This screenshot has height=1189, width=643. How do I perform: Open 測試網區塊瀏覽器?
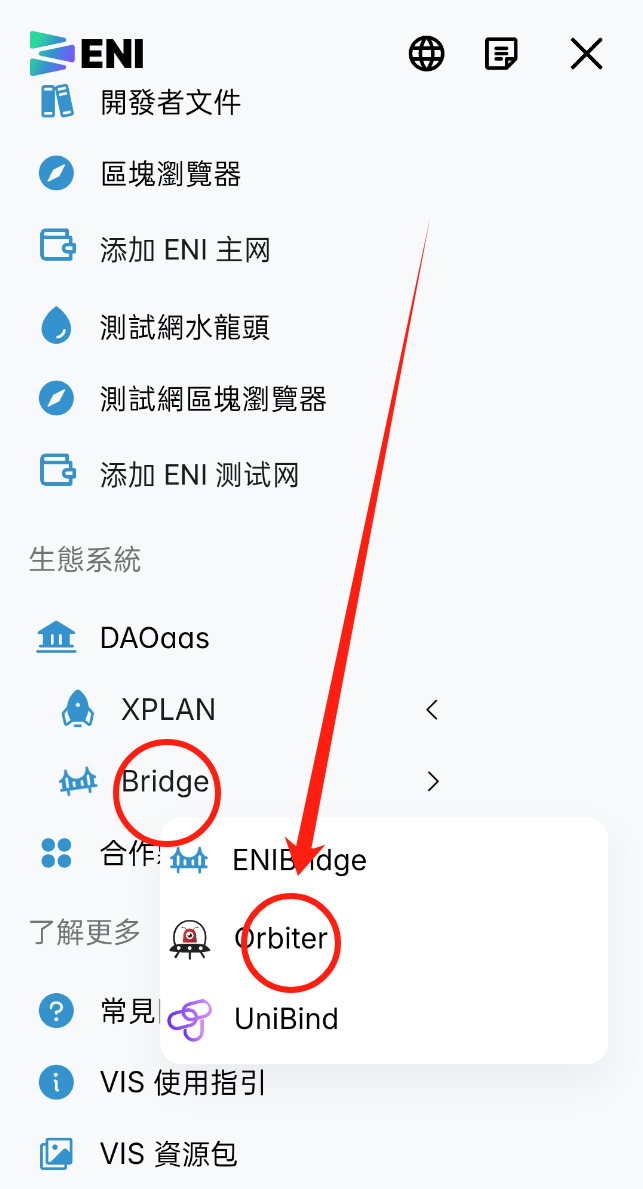pos(213,400)
